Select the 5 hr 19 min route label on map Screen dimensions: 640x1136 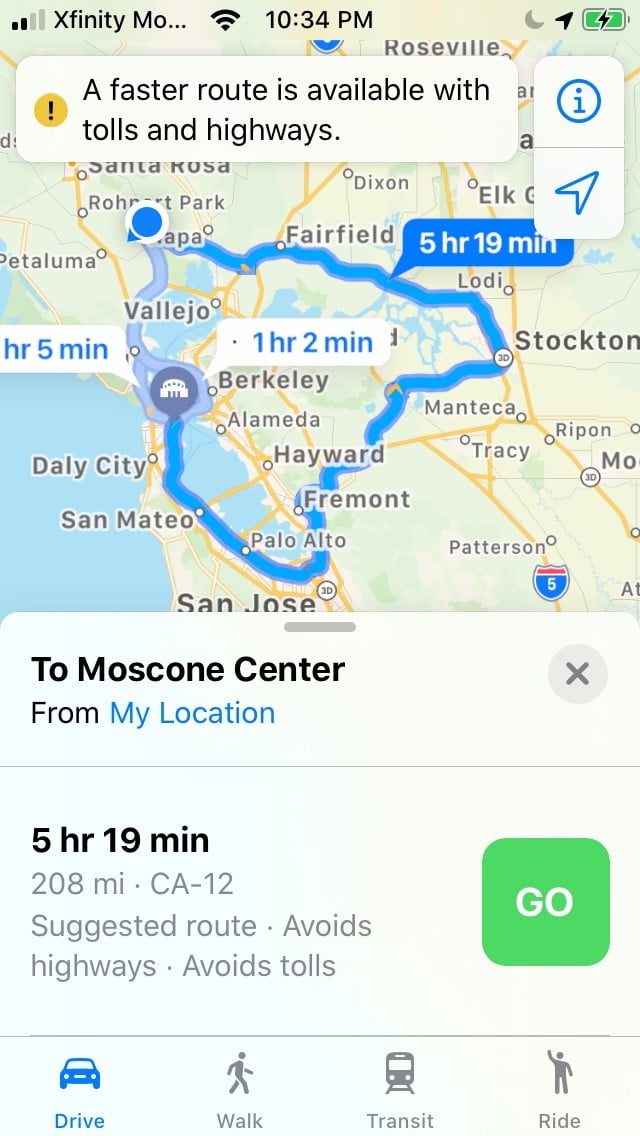point(487,244)
